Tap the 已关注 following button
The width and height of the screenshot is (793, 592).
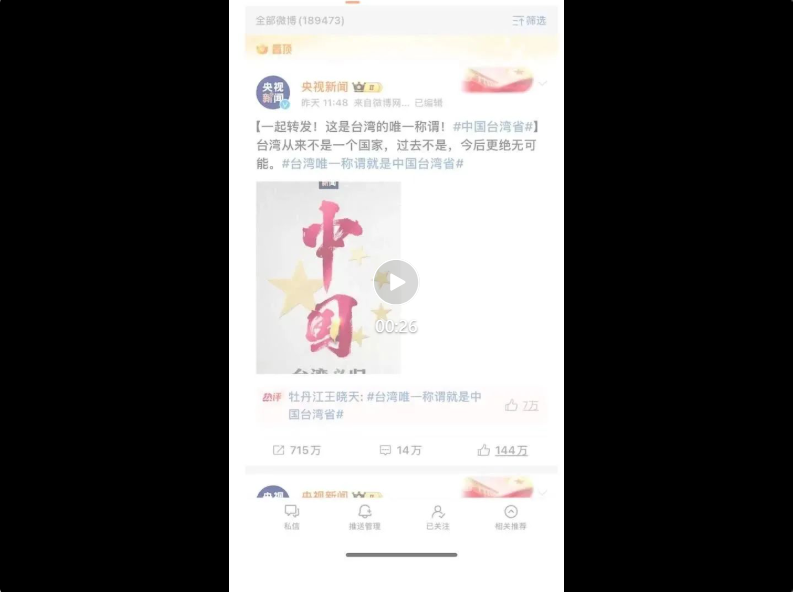pos(438,516)
